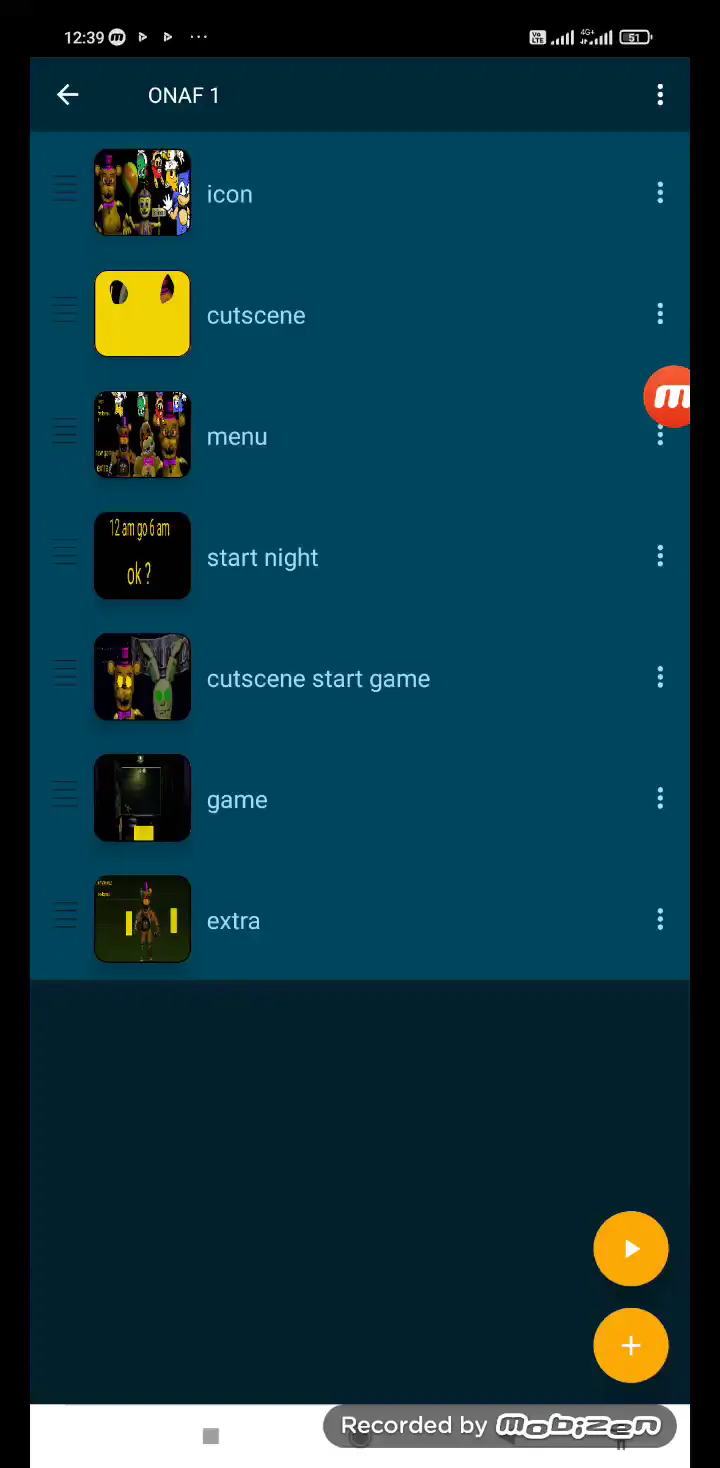Open the ONAF 1 overflow menu
Screen dimensions: 720x1468
pyautogui.click(x=660, y=95)
